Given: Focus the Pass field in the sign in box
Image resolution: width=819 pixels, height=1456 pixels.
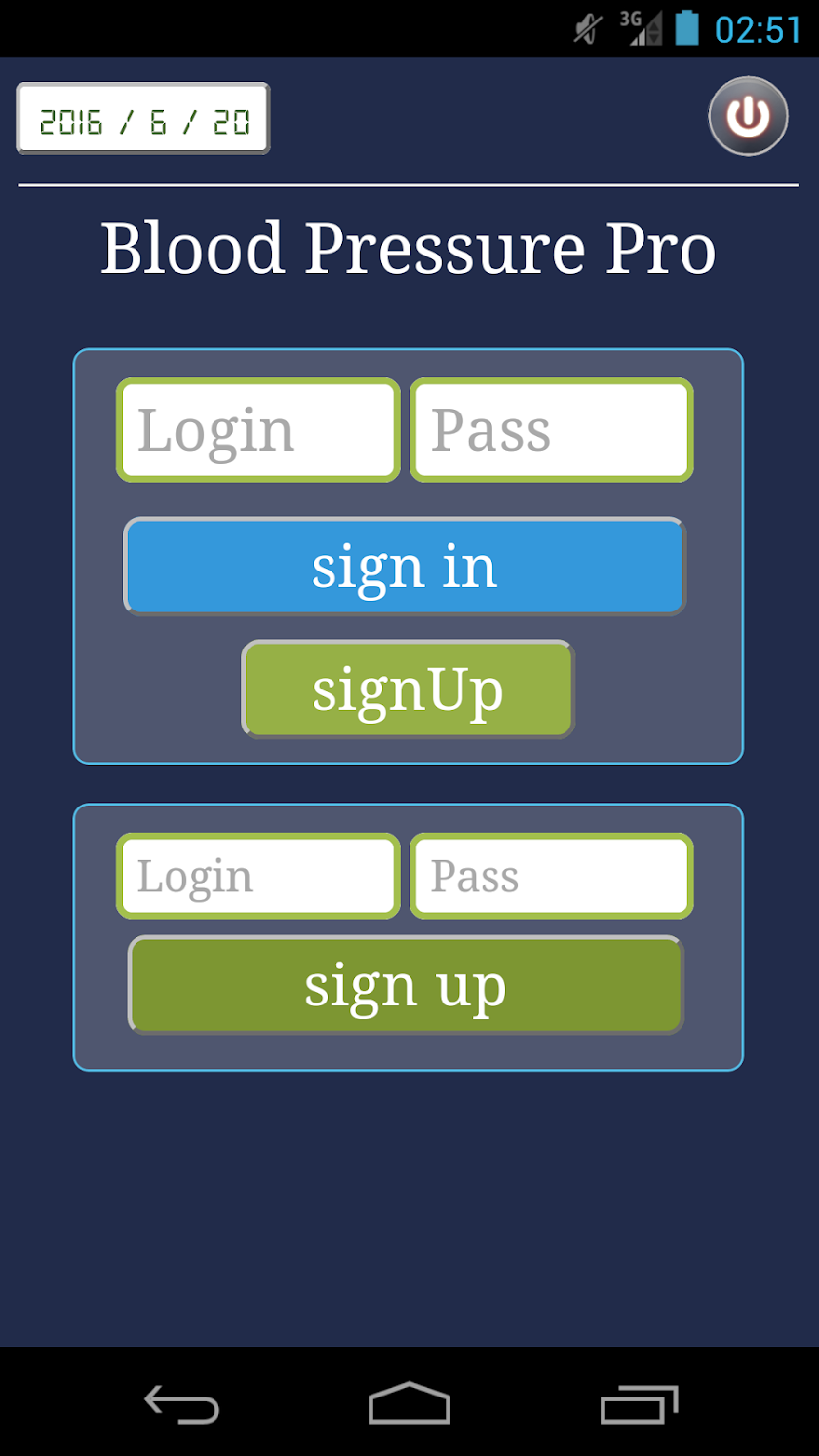Looking at the screenshot, I should click(551, 430).
